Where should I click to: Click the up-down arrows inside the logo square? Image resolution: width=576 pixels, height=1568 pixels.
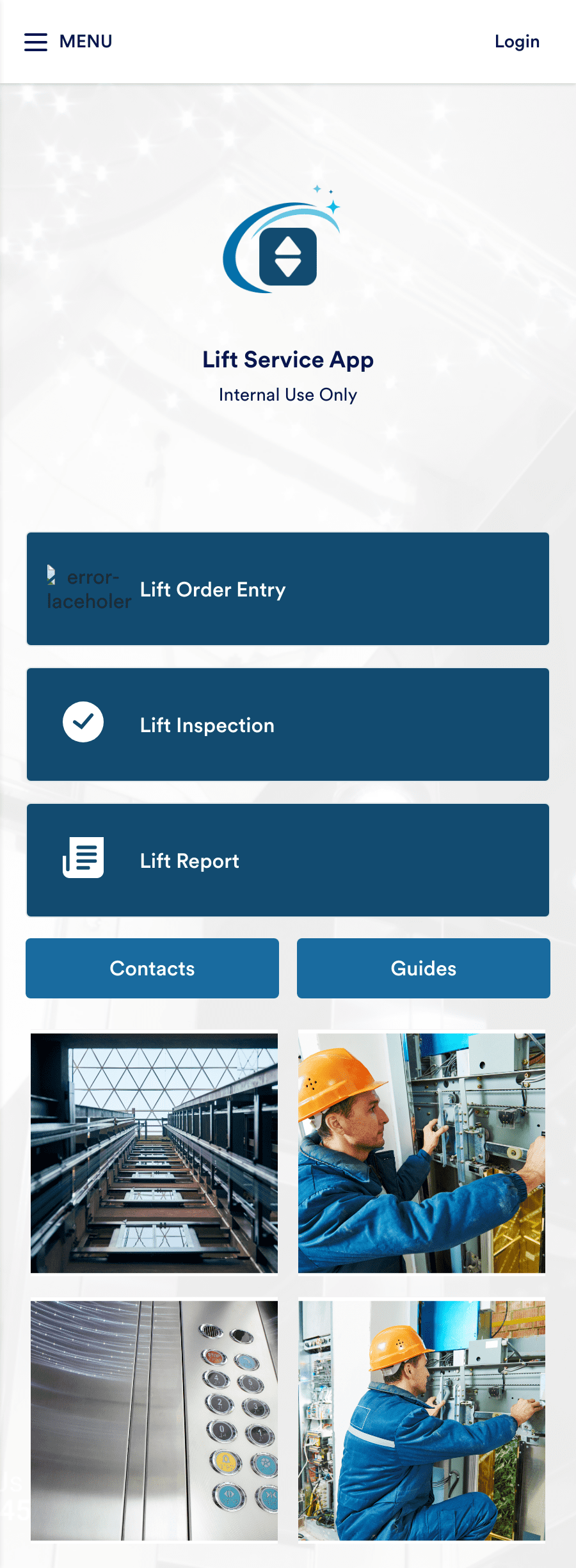[x=288, y=256]
